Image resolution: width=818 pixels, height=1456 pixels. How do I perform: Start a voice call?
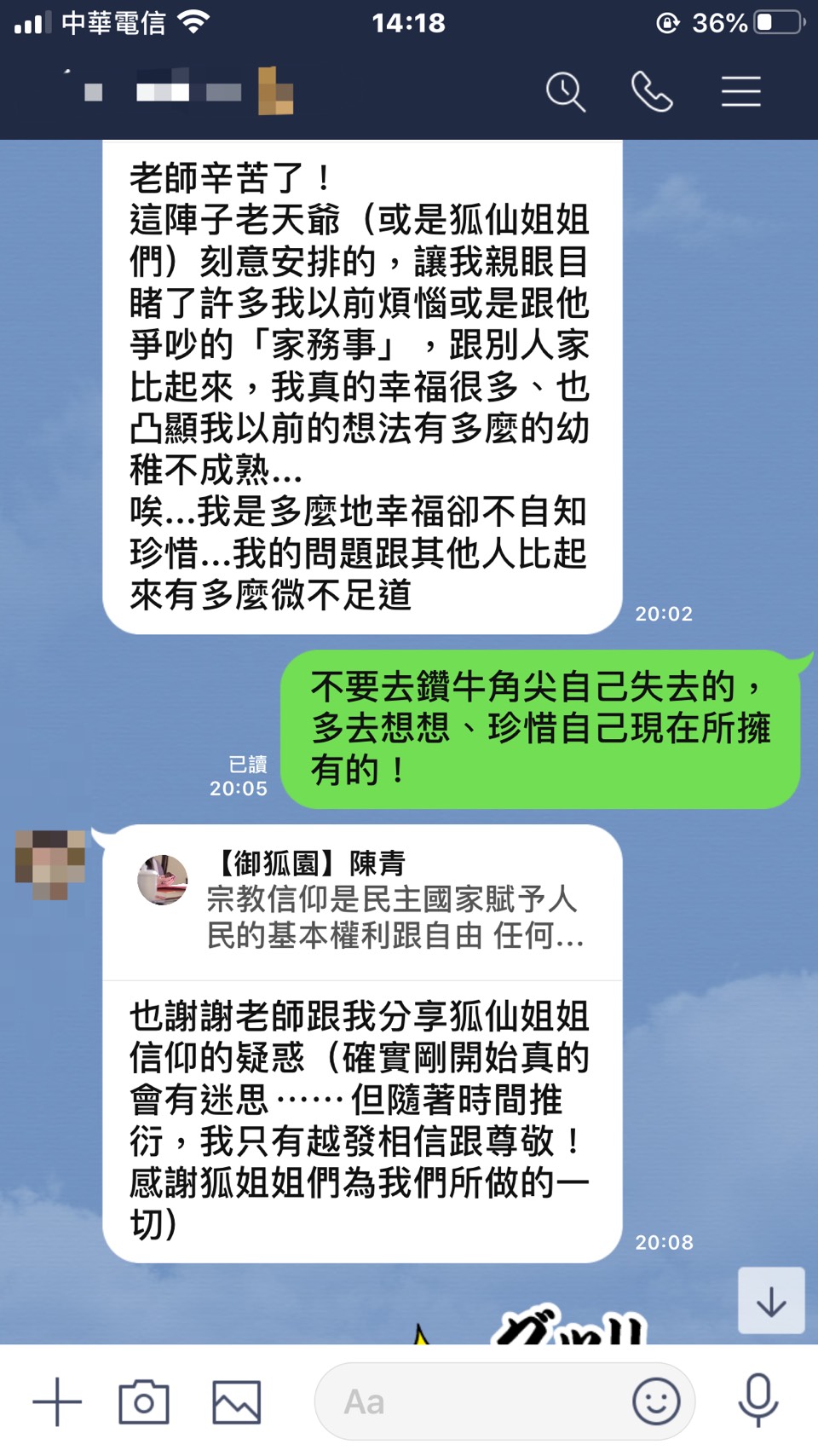tap(652, 92)
